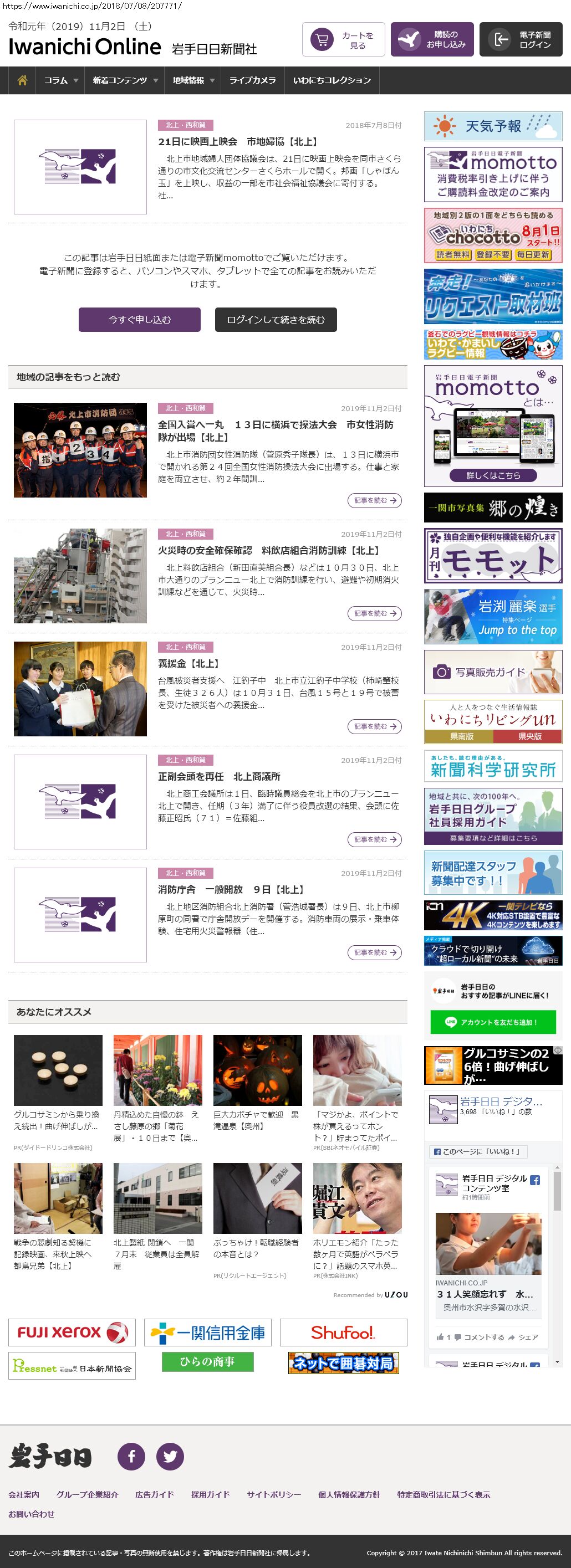Open the 天気予報 banner
The height and width of the screenshot is (1568, 571).
492,126
